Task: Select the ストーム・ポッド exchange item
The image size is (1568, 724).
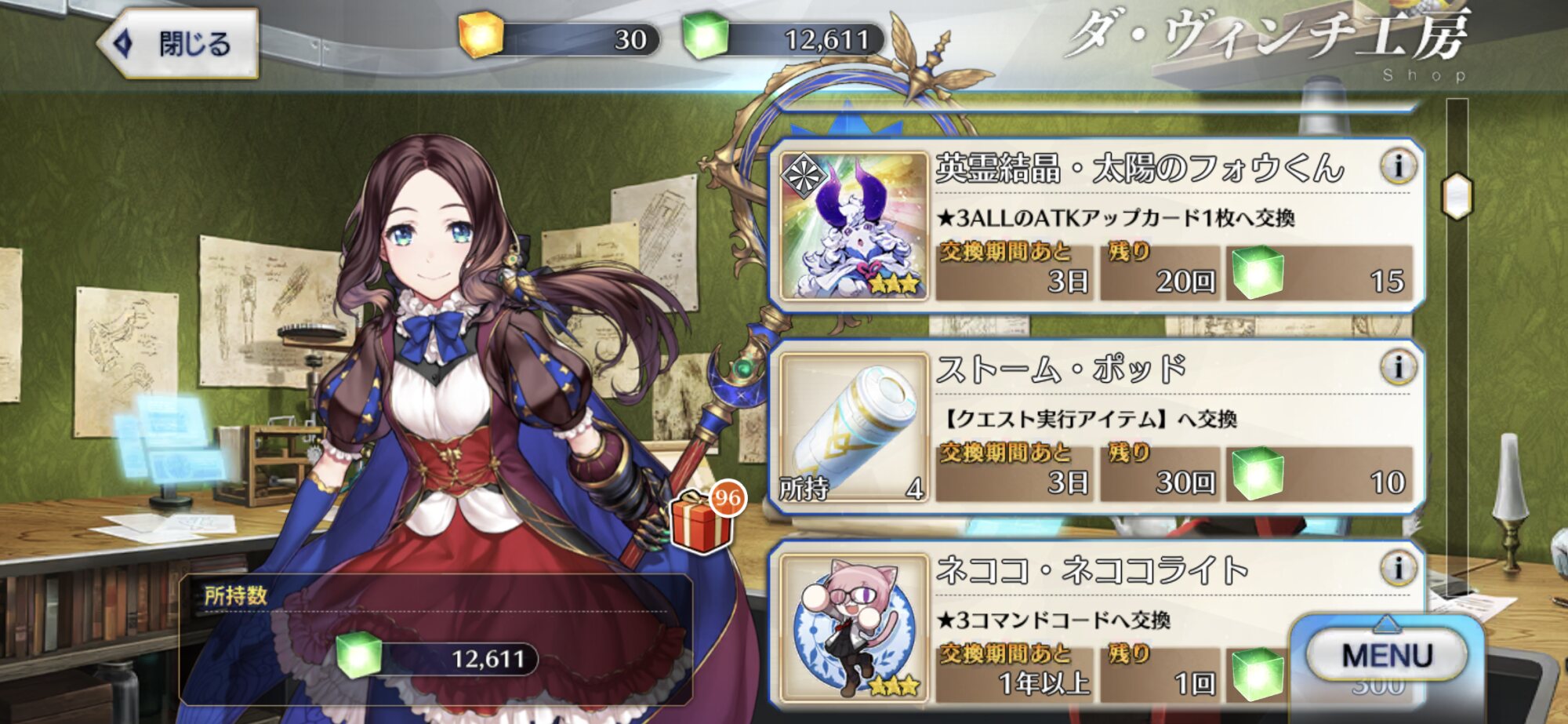Action: [1096, 427]
